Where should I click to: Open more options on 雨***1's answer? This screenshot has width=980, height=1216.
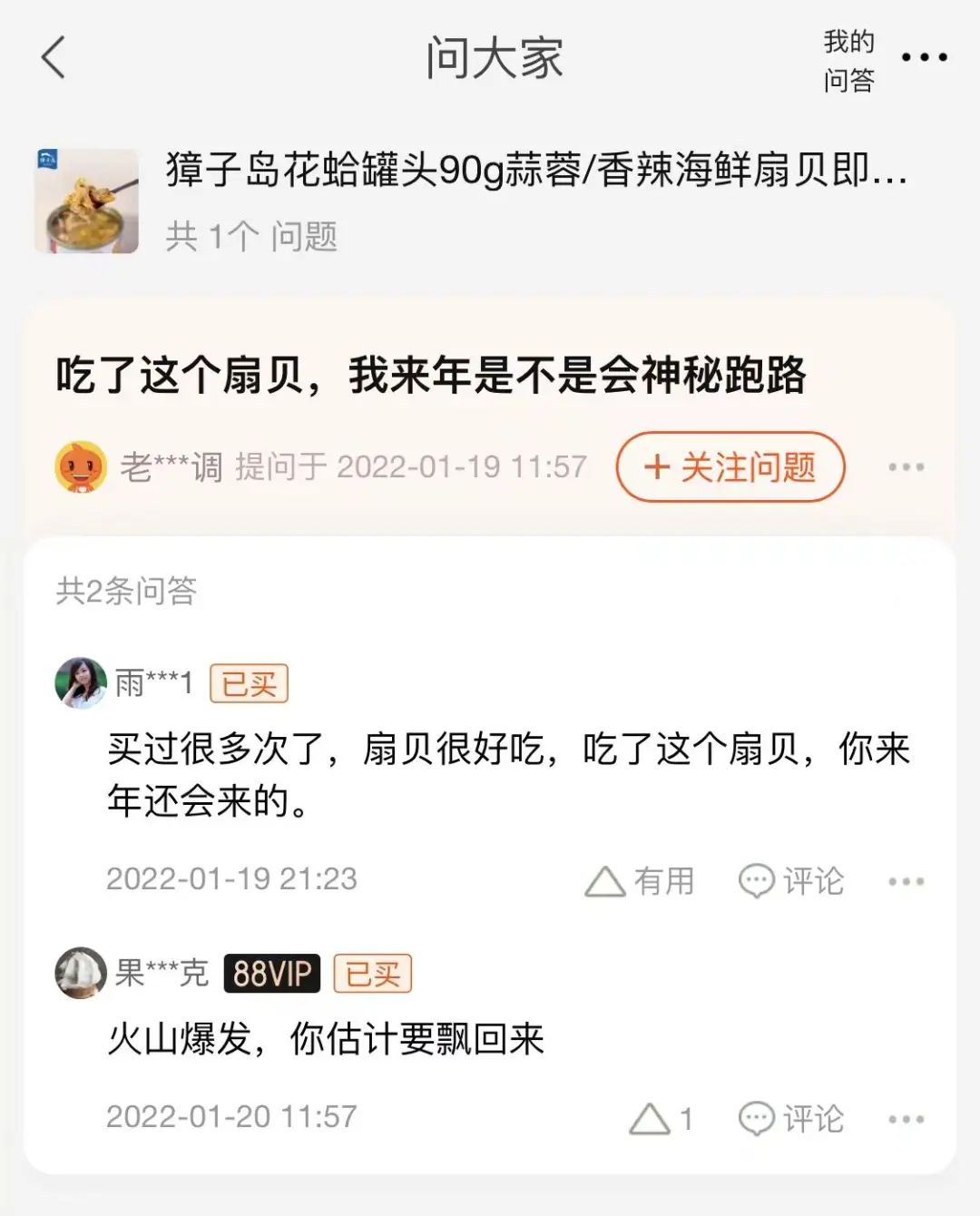tap(906, 881)
